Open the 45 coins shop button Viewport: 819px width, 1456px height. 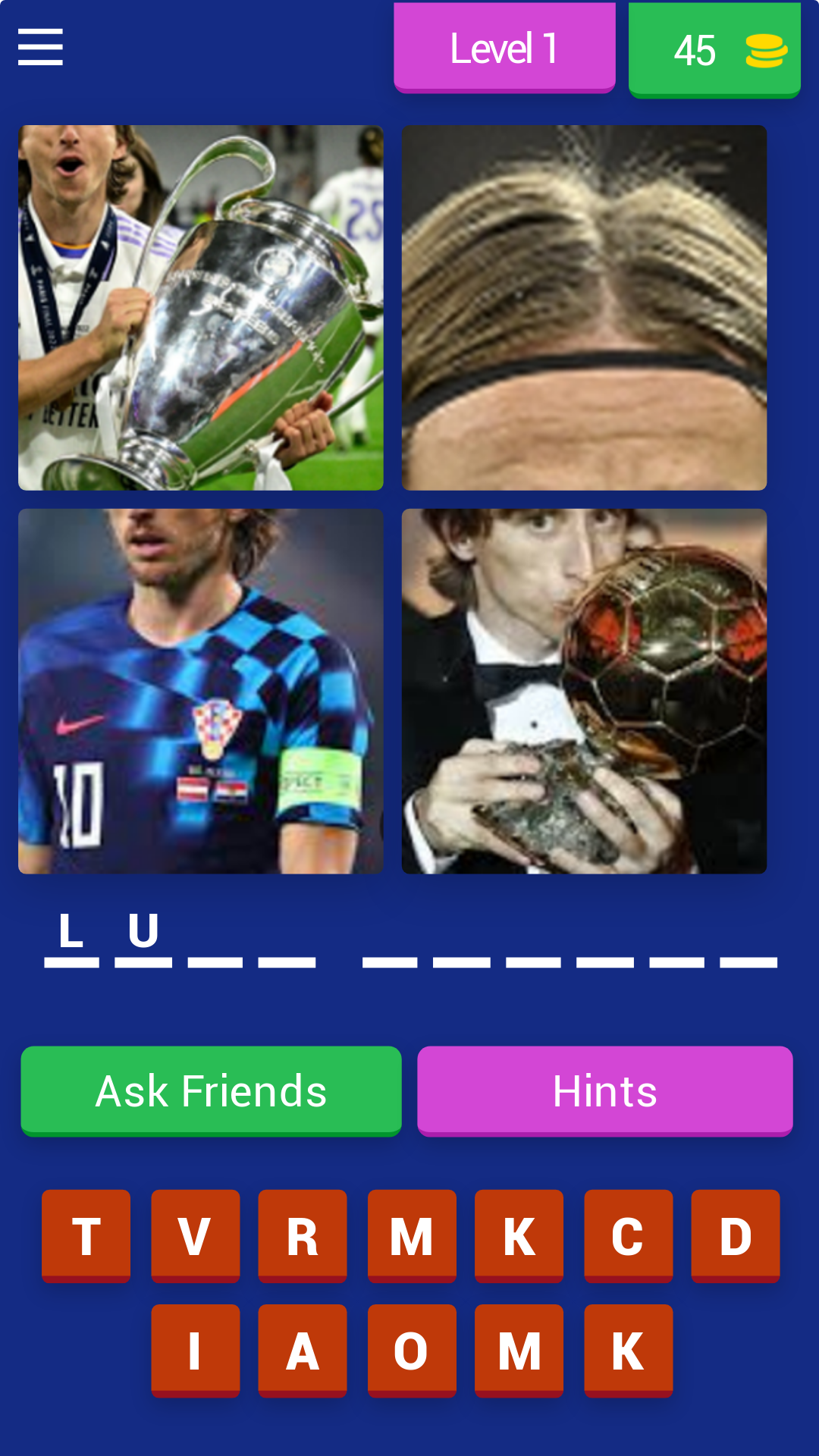pos(714,50)
